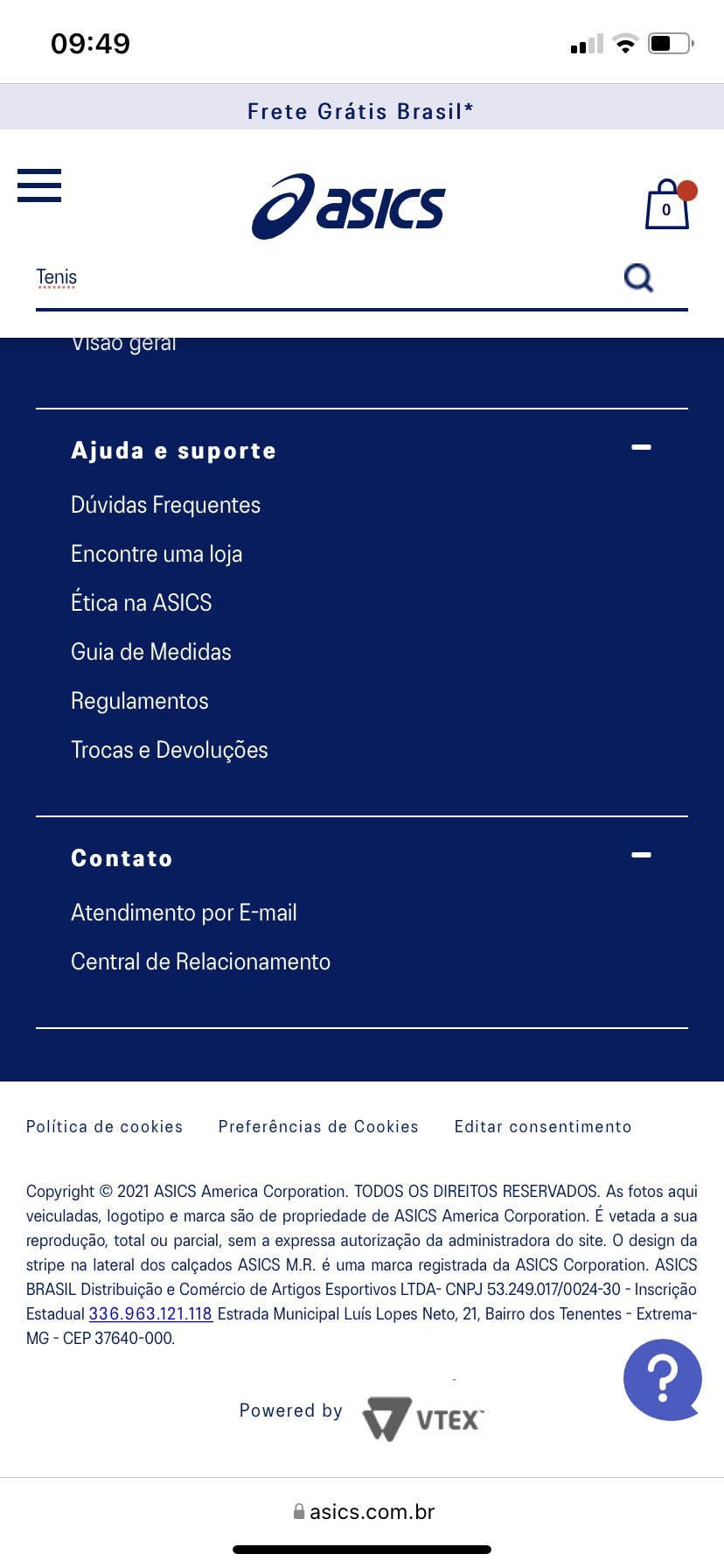
Task: Go to Encontre uma loja
Action: tap(157, 554)
